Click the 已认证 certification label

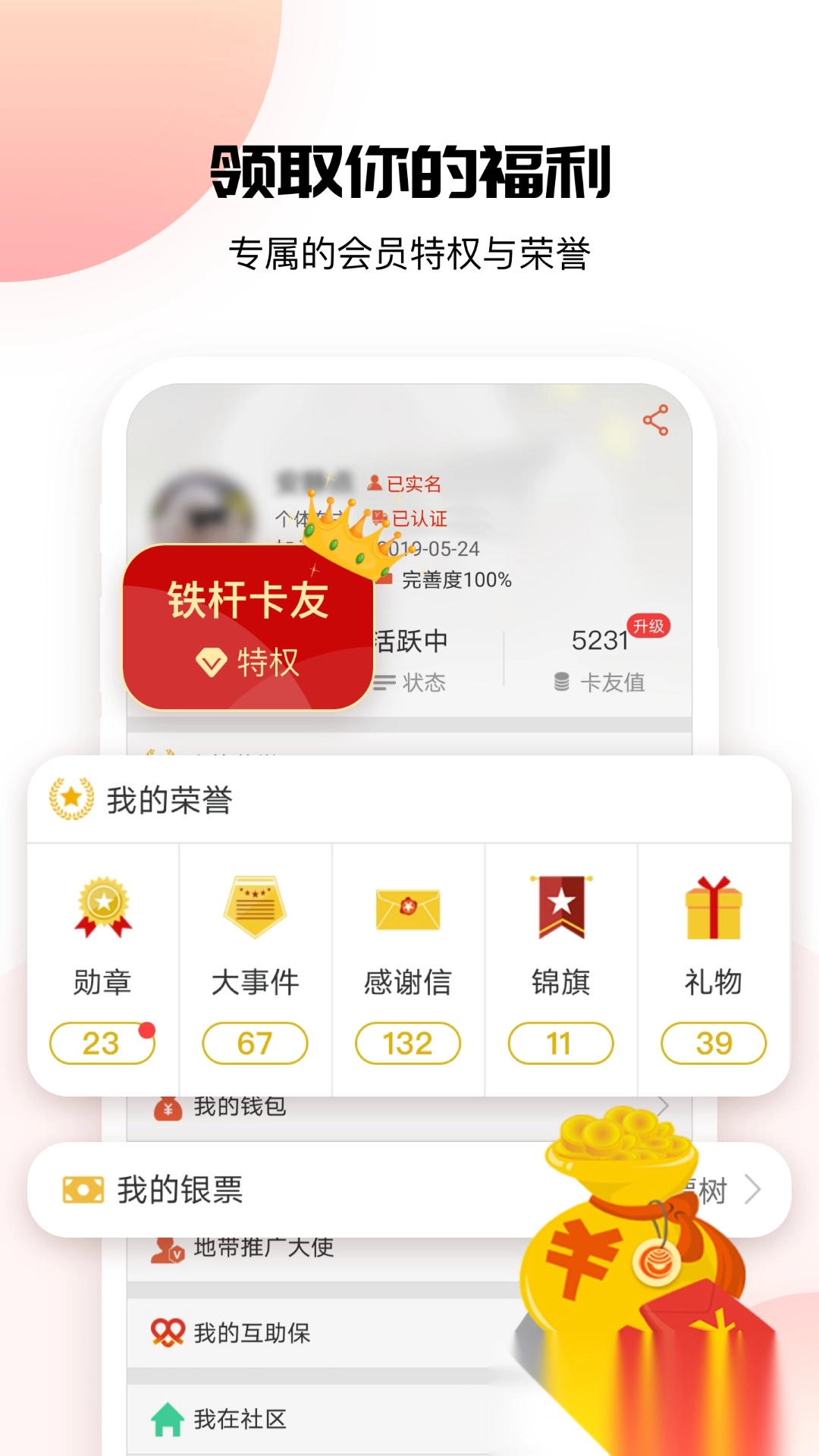[x=420, y=518]
